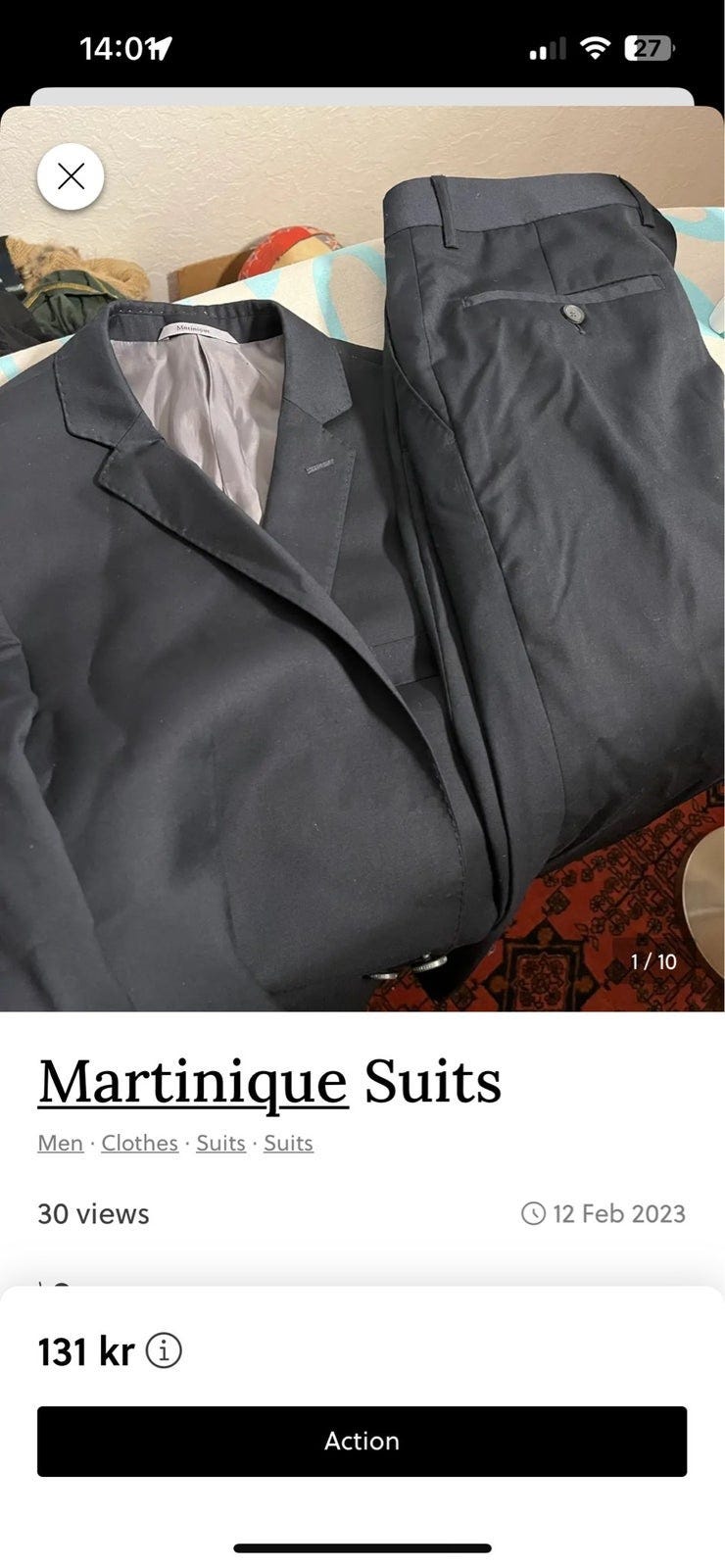
Task: Open the Martinique brand link
Action: [193, 1082]
